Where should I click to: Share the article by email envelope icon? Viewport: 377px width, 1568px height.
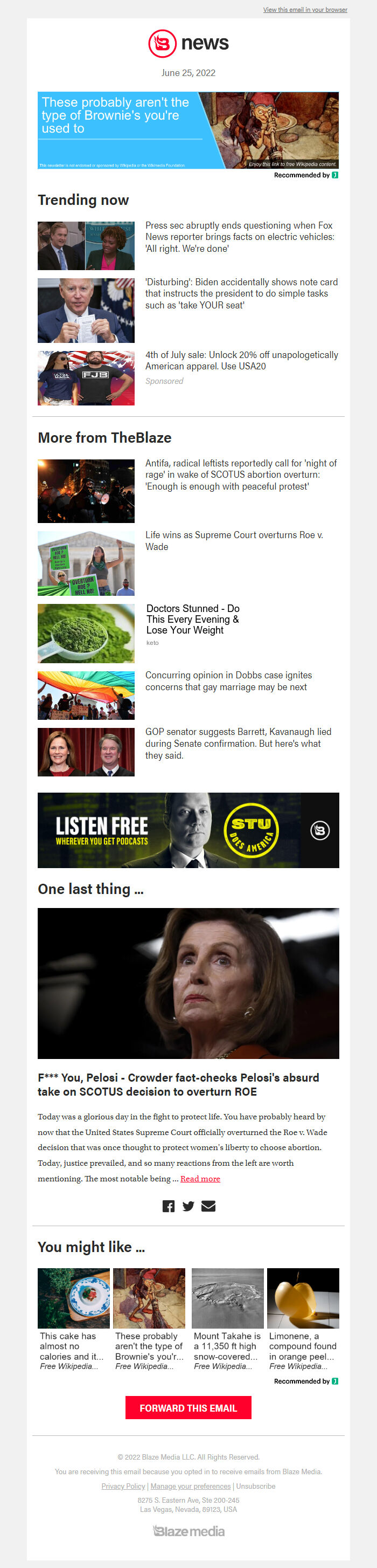208,1206
